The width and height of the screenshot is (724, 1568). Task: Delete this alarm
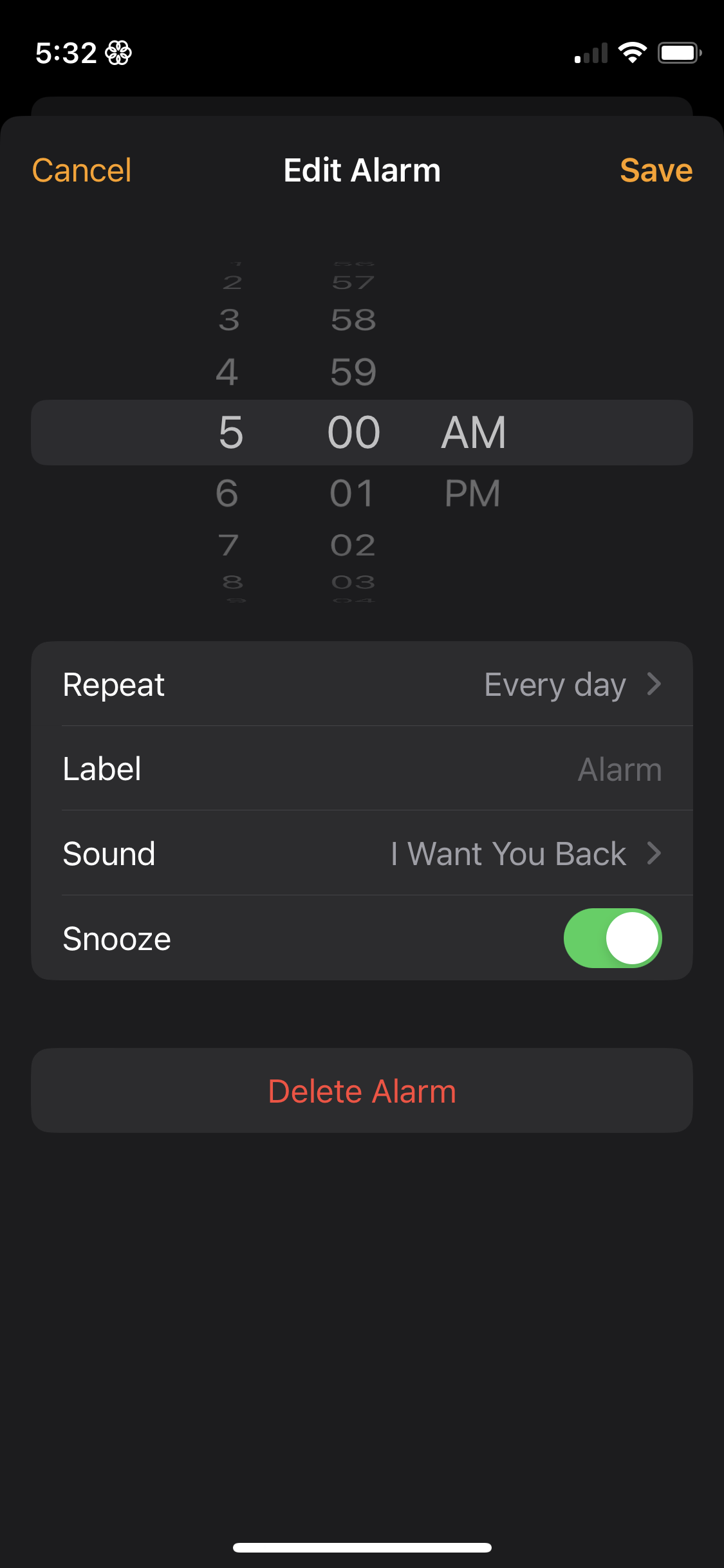[x=362, y=1090]
